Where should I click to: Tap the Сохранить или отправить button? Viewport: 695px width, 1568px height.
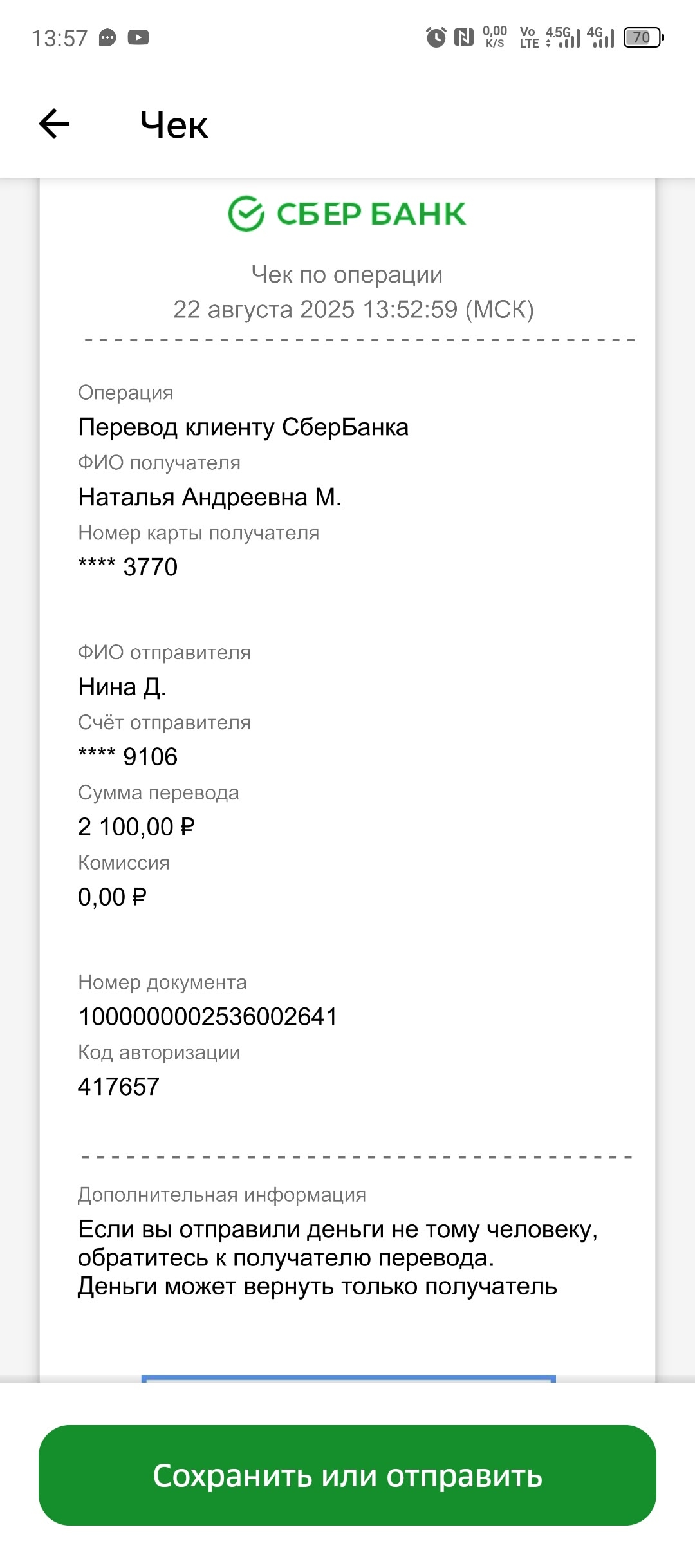[x=347, y=1475]
